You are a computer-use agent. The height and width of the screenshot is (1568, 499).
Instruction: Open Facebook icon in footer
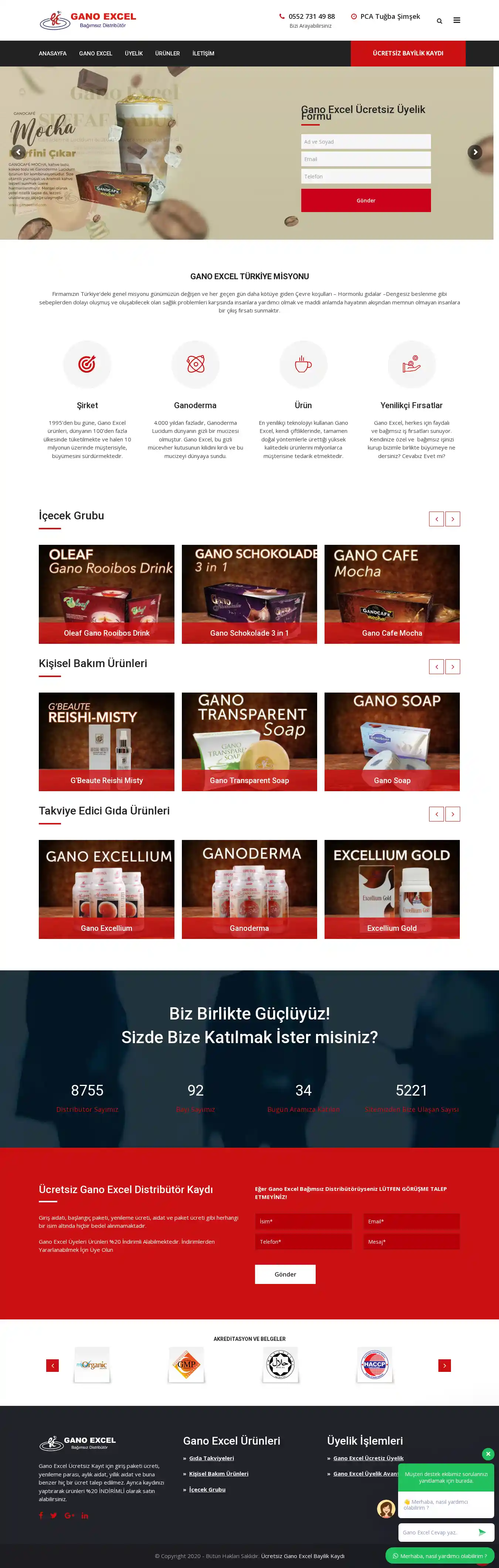41,1515
